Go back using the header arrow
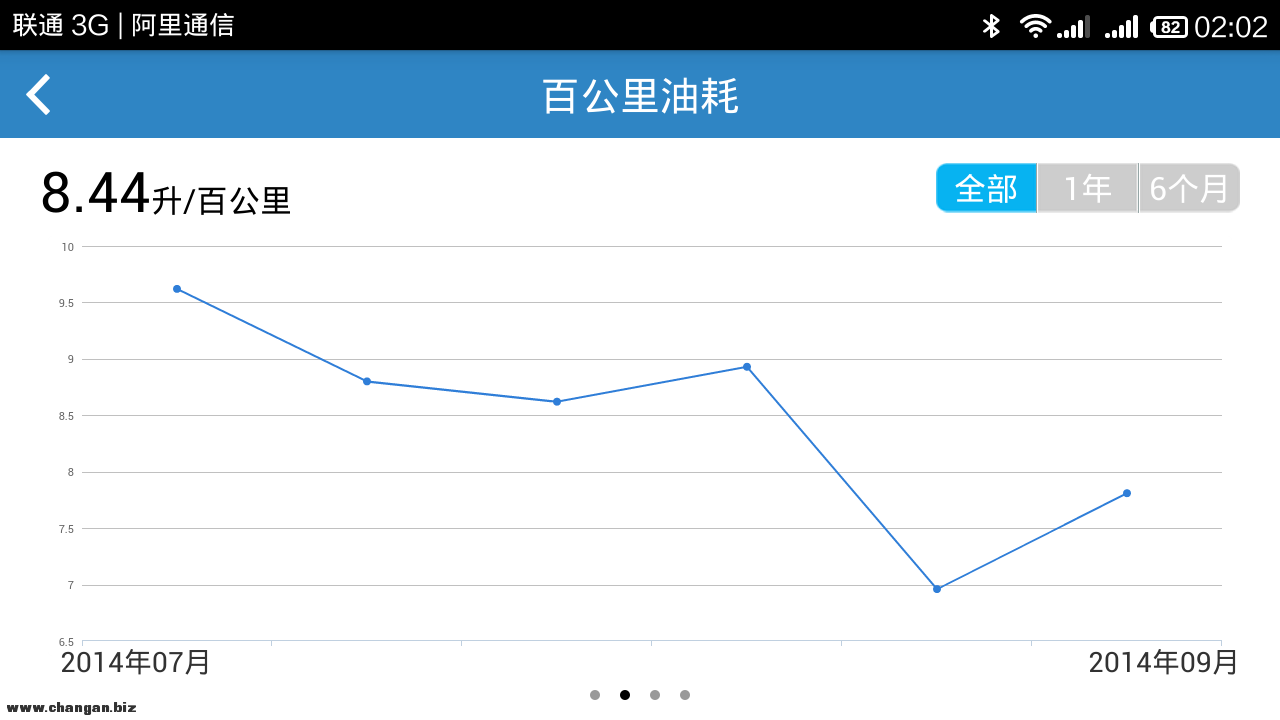 38,95
